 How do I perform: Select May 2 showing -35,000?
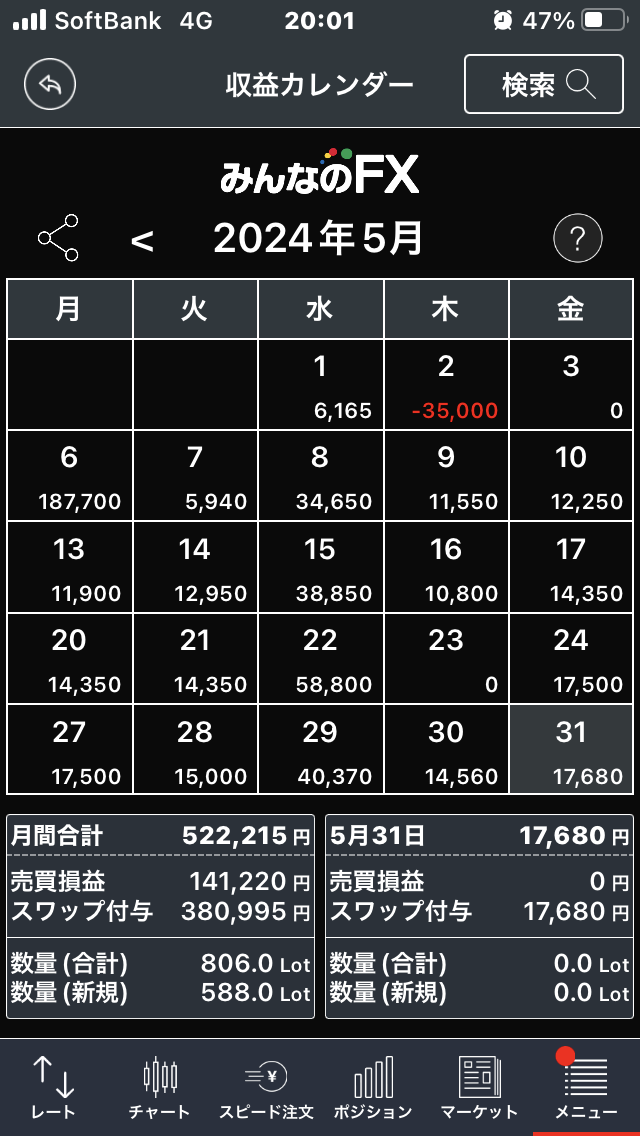coord(446,385)
